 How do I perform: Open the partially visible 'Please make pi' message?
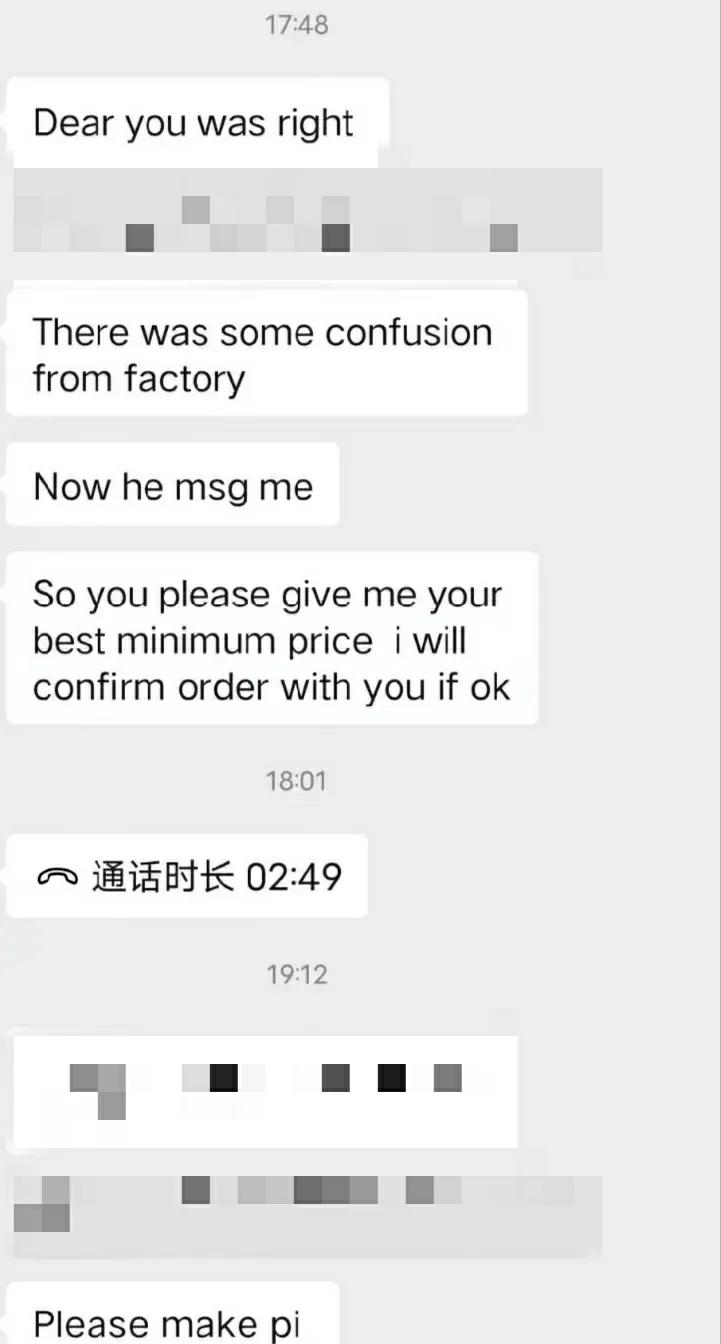click(x=165, y=1322)
